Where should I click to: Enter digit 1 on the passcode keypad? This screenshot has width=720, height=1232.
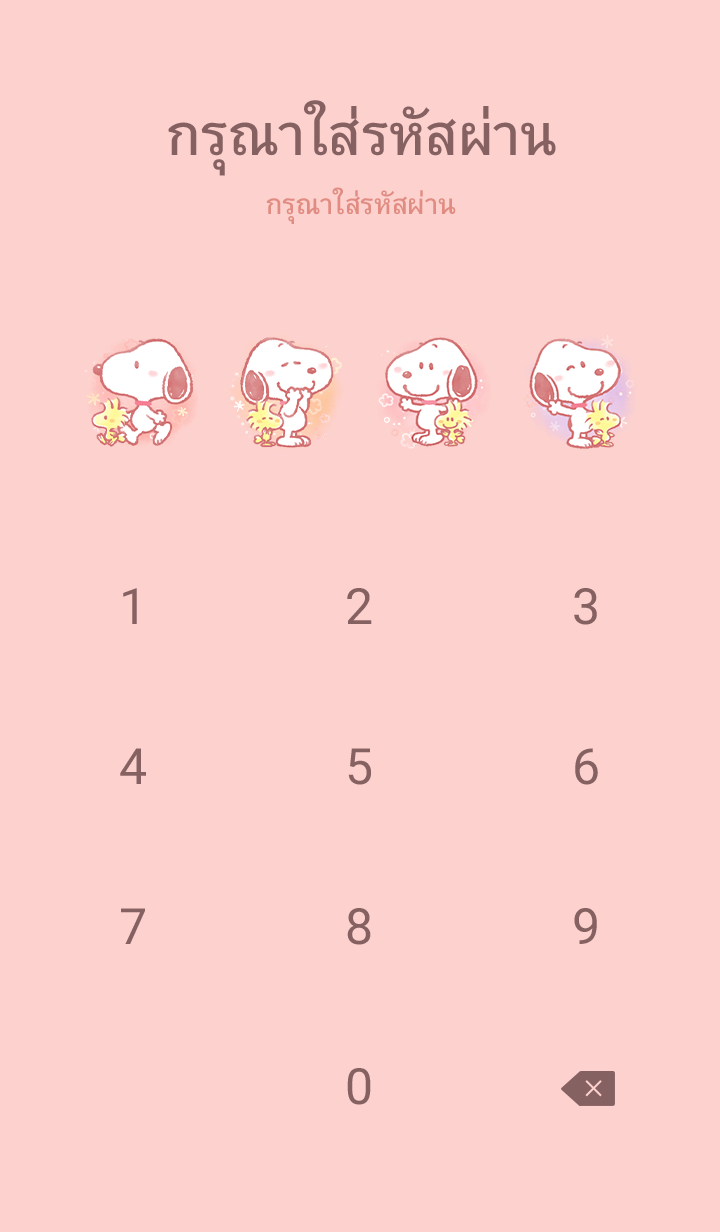(x=133, y=607)
